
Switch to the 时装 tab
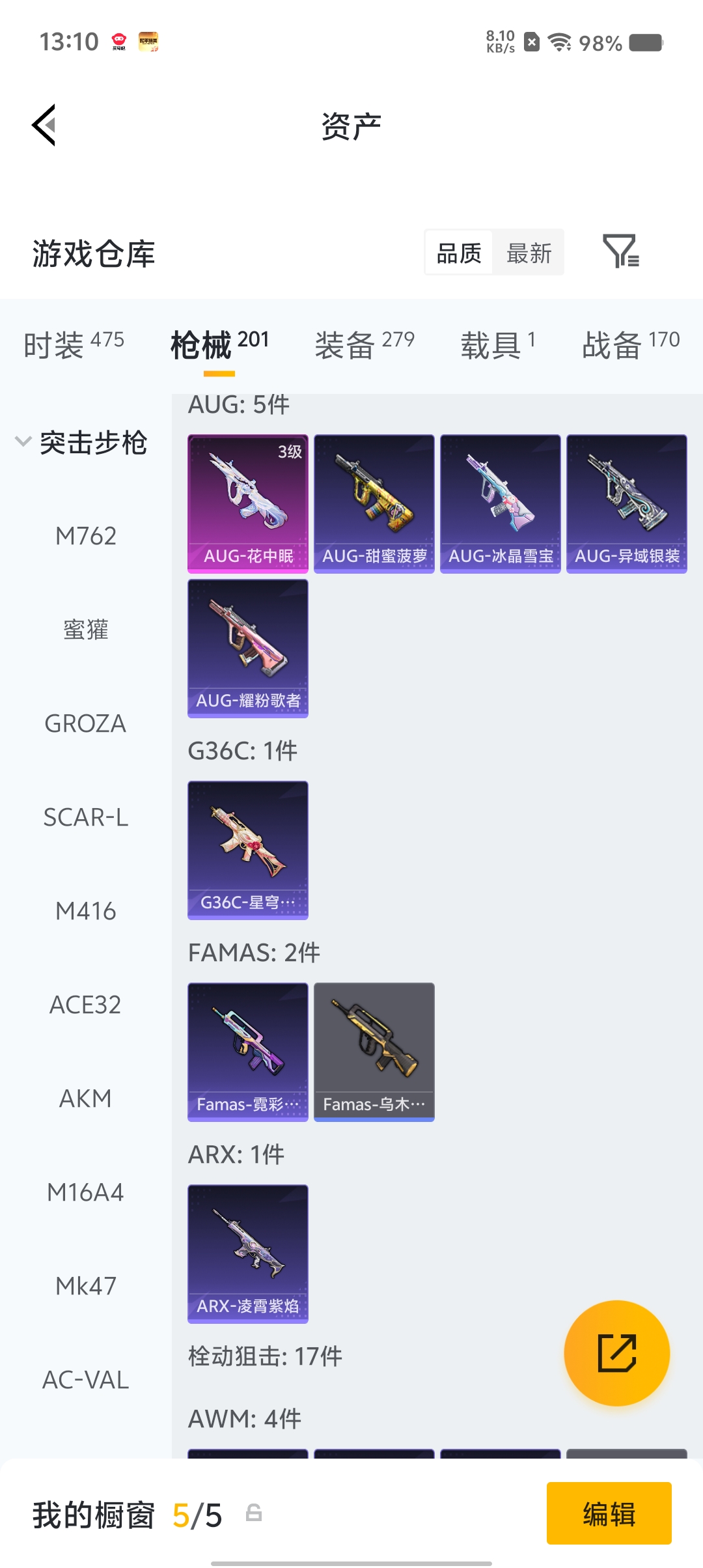click(74, 344)
